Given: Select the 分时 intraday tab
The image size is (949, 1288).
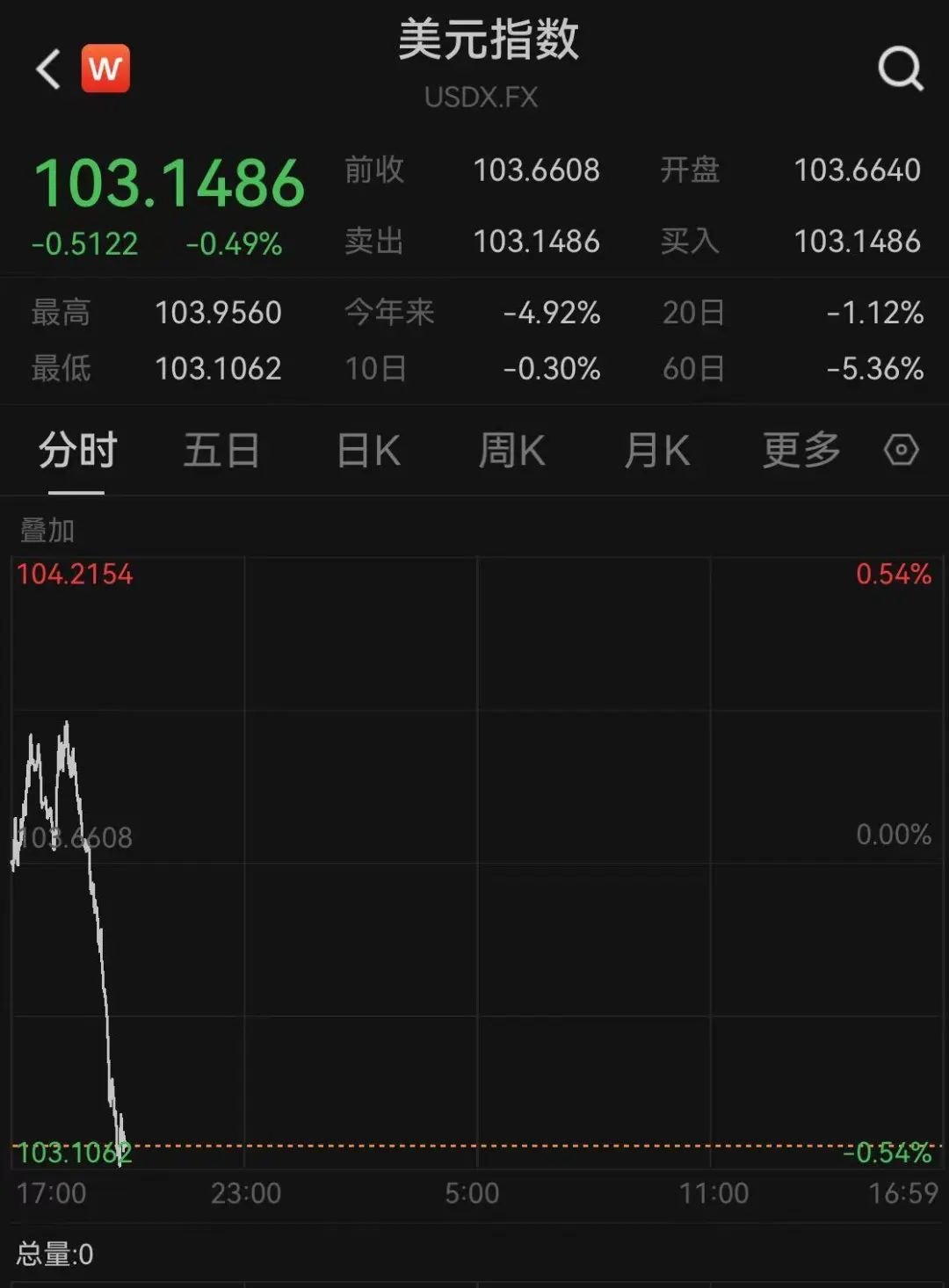Looking at the screenshot, I should (77, 452).
